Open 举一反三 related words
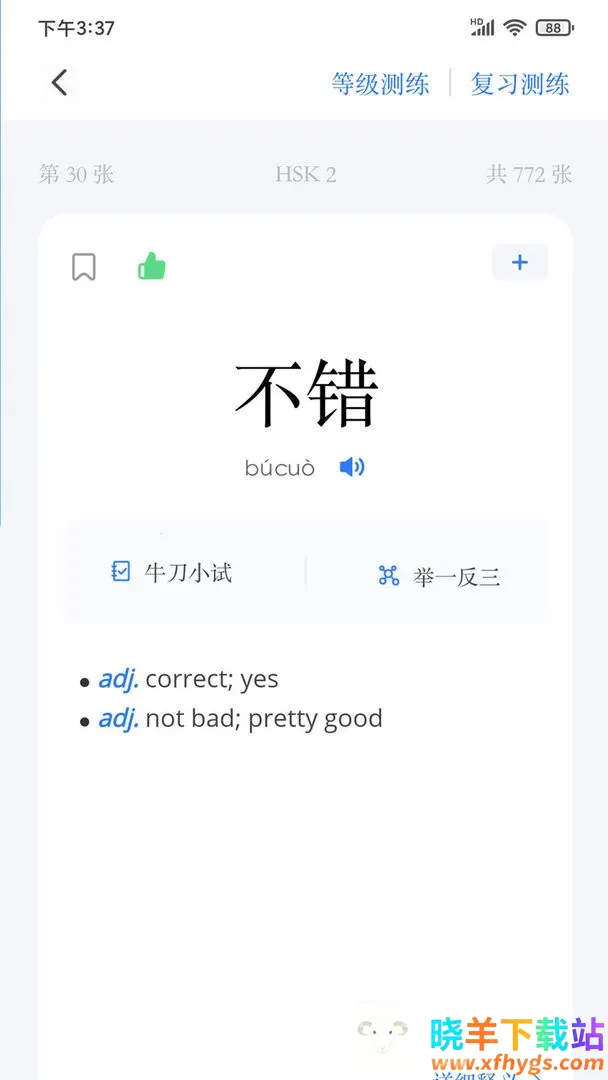 (440, 575)
